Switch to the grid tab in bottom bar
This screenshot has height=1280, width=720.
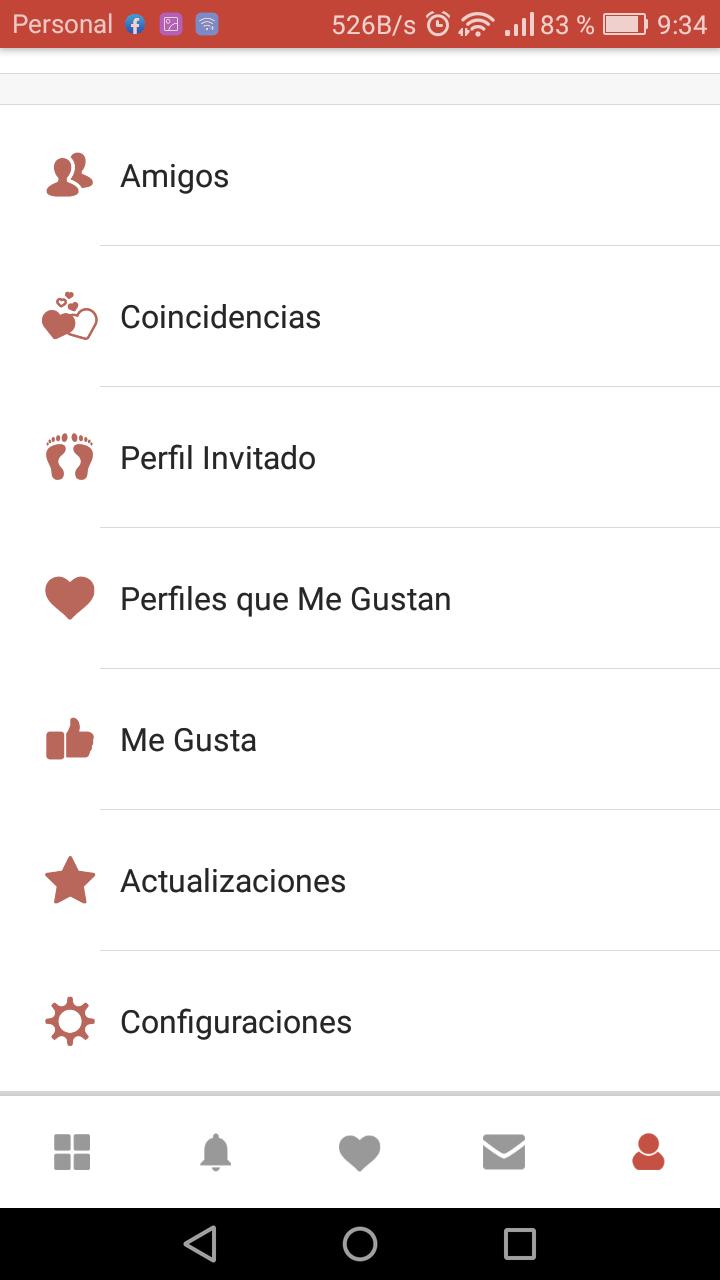(72, 1152)
